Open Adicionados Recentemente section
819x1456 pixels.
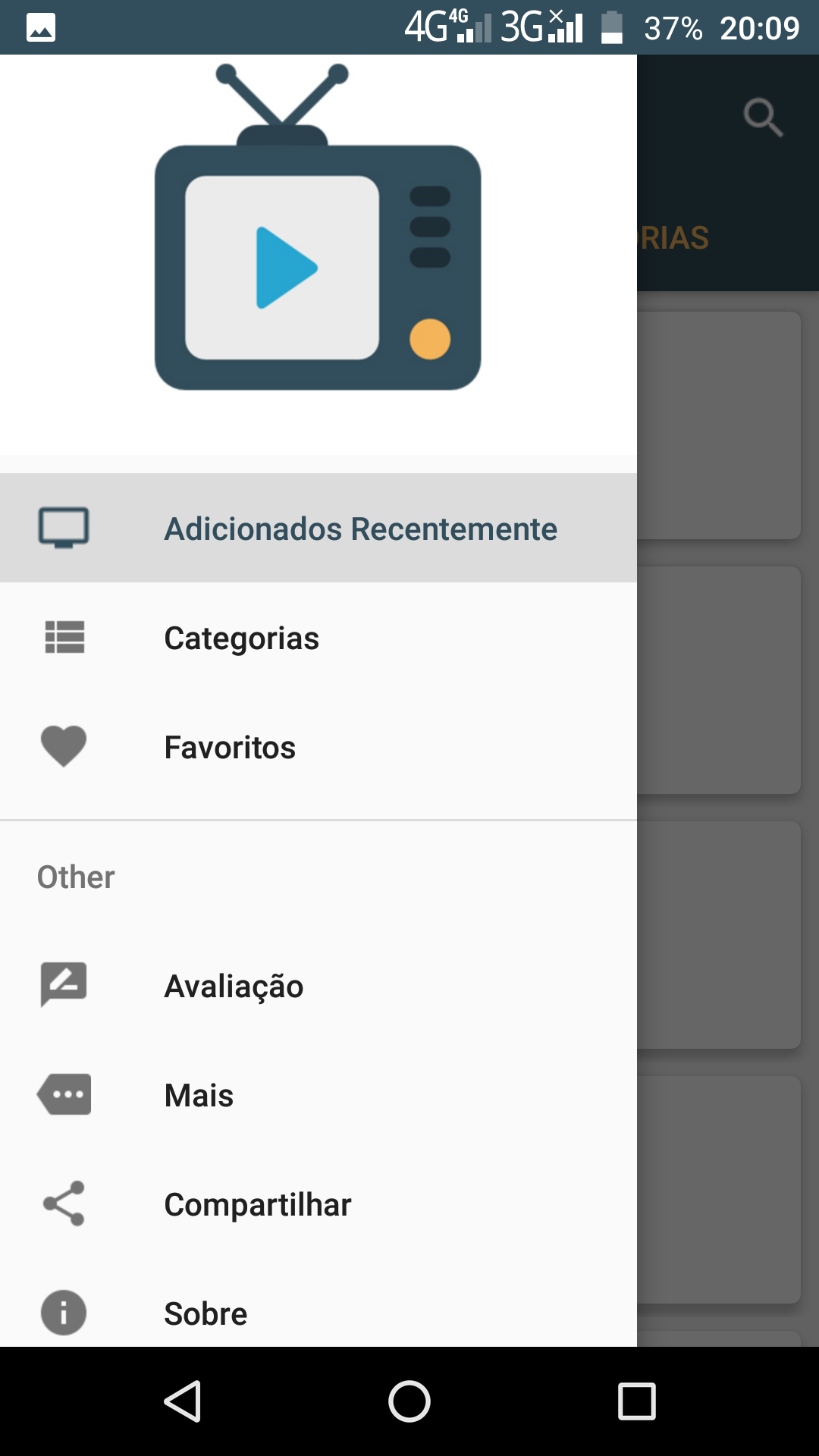point(360,527)
